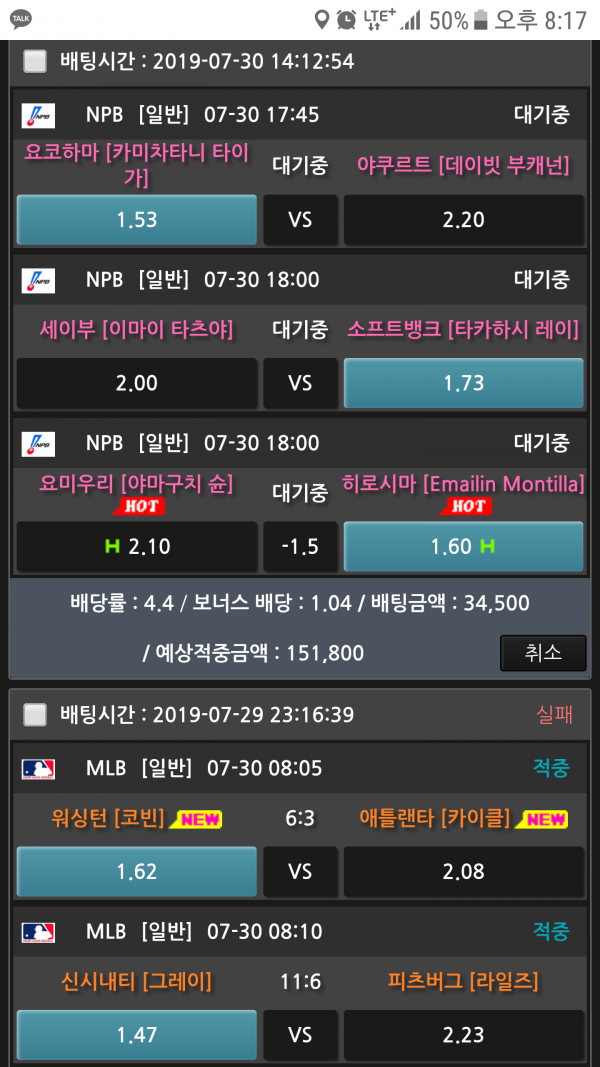600x1067 pixels.
Task: Tap the 취소 button to cancel the bet
Action: [543, 653]
